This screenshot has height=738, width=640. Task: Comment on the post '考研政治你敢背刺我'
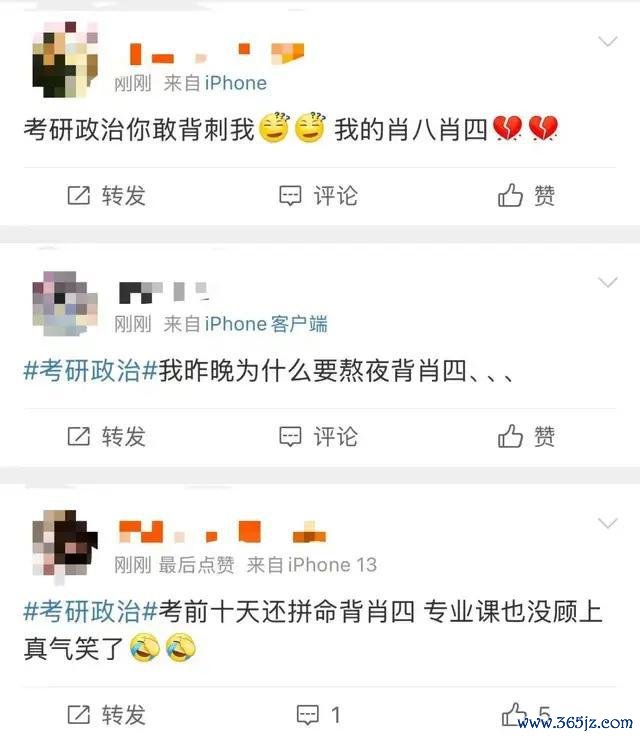(318, 195)
